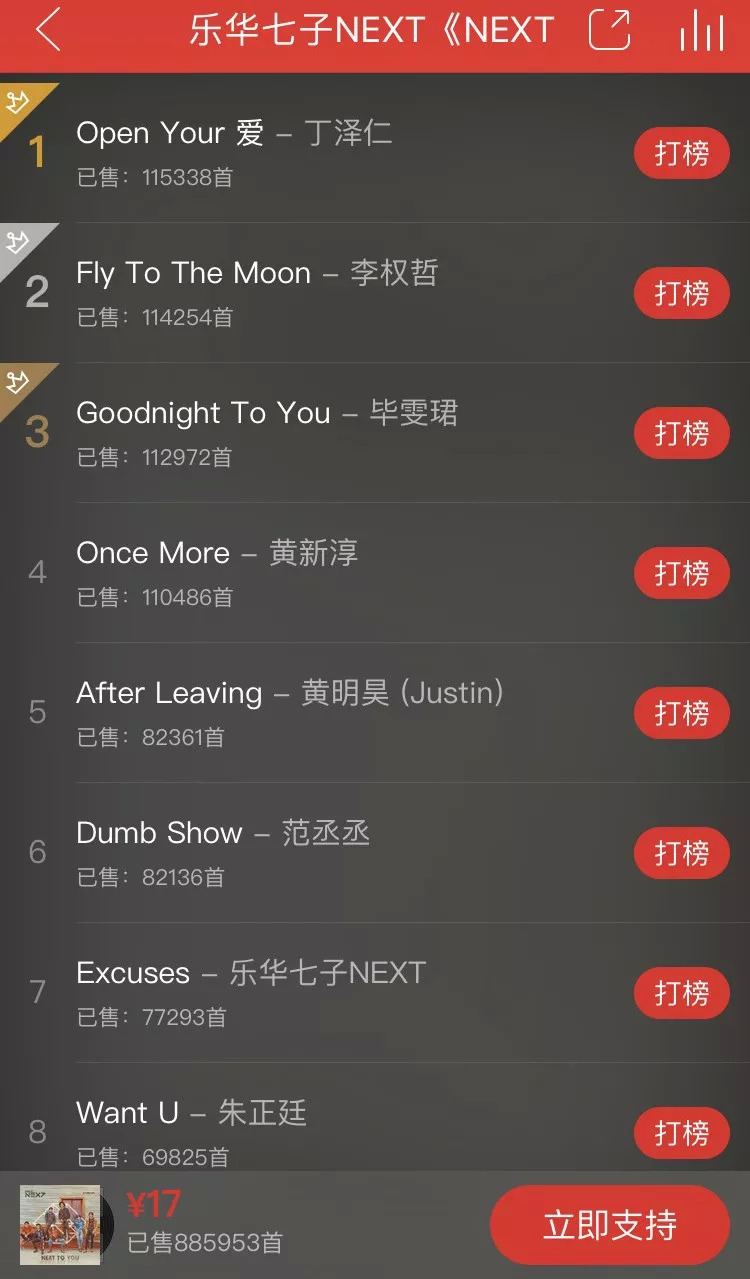Tap 打榜 for Open Your 爱
Viewport: 750px width, 1279px height.
click(681, 153)
